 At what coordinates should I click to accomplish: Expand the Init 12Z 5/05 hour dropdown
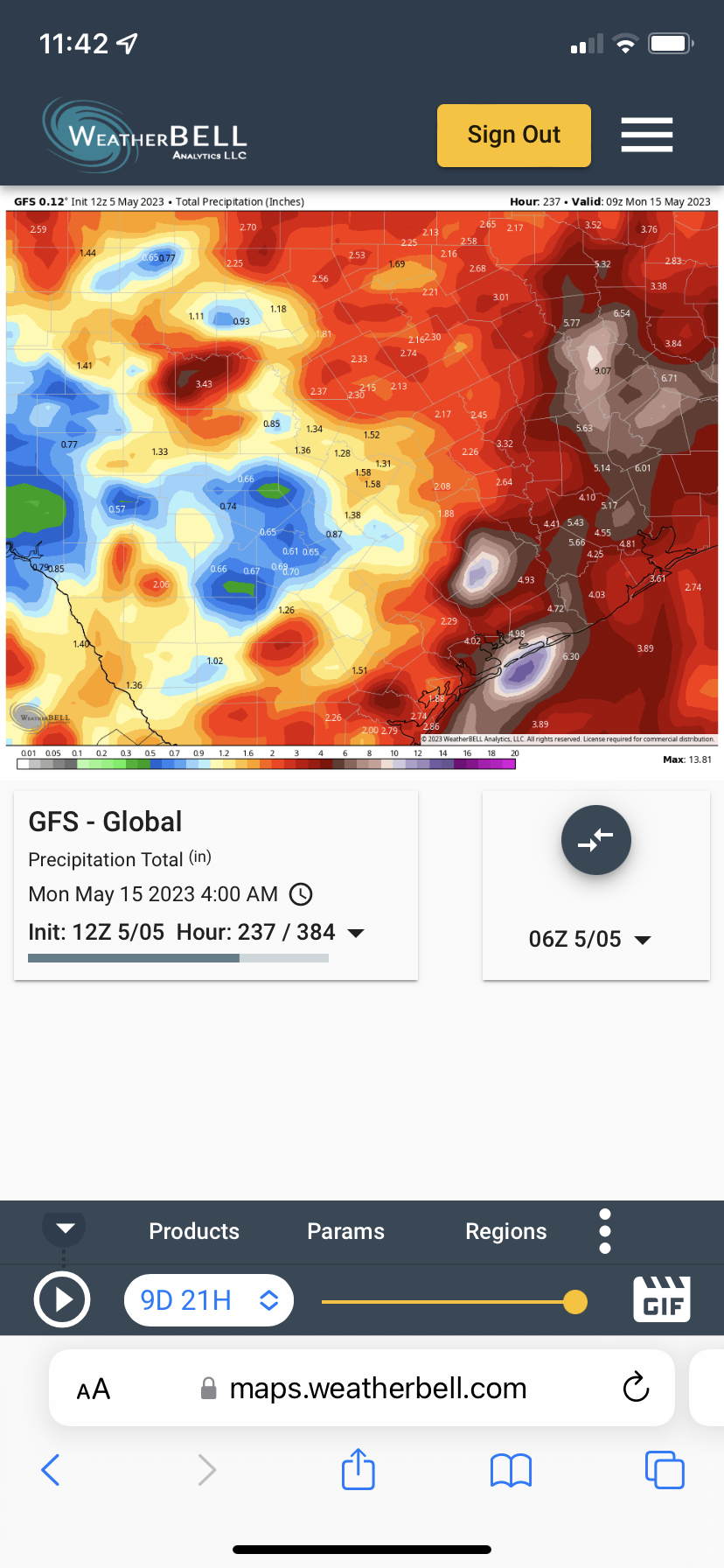pyautogui.click(x=356, y=933)
